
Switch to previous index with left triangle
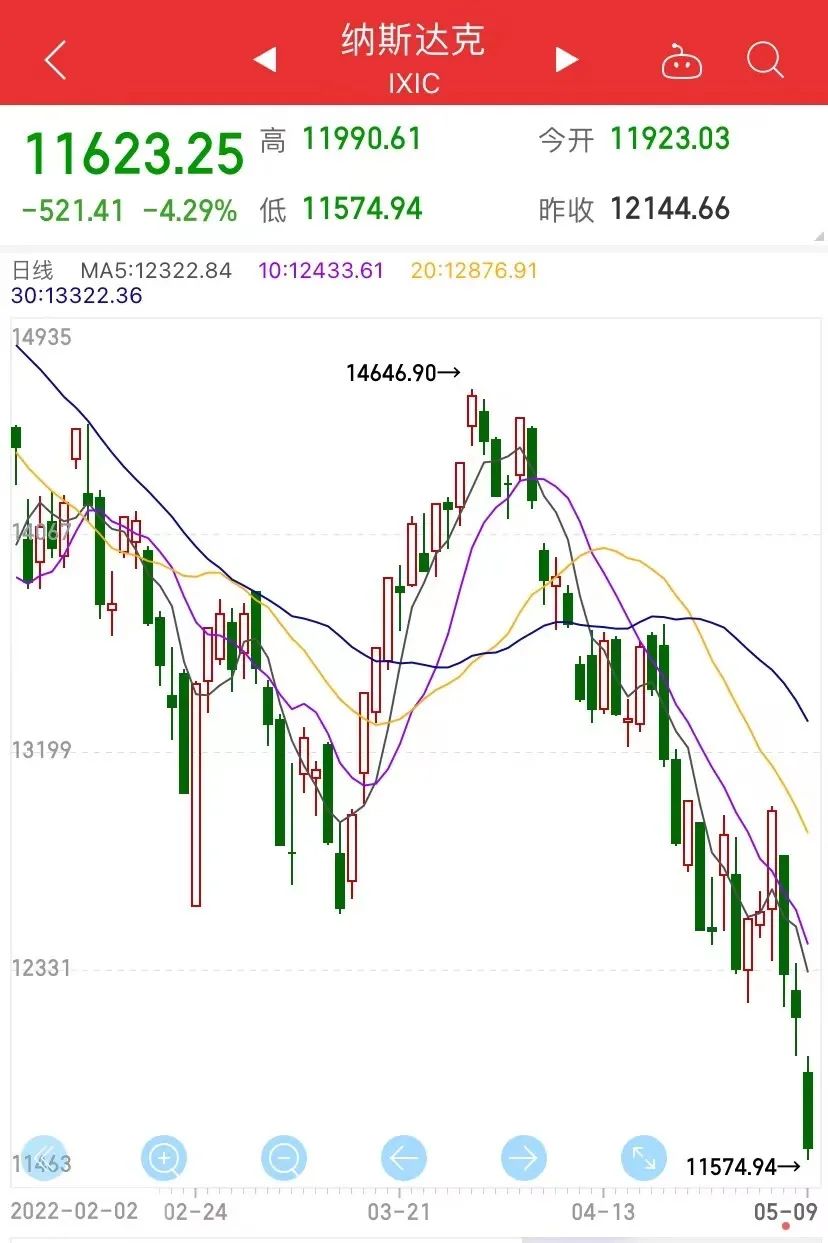click(x=264, y=60)
